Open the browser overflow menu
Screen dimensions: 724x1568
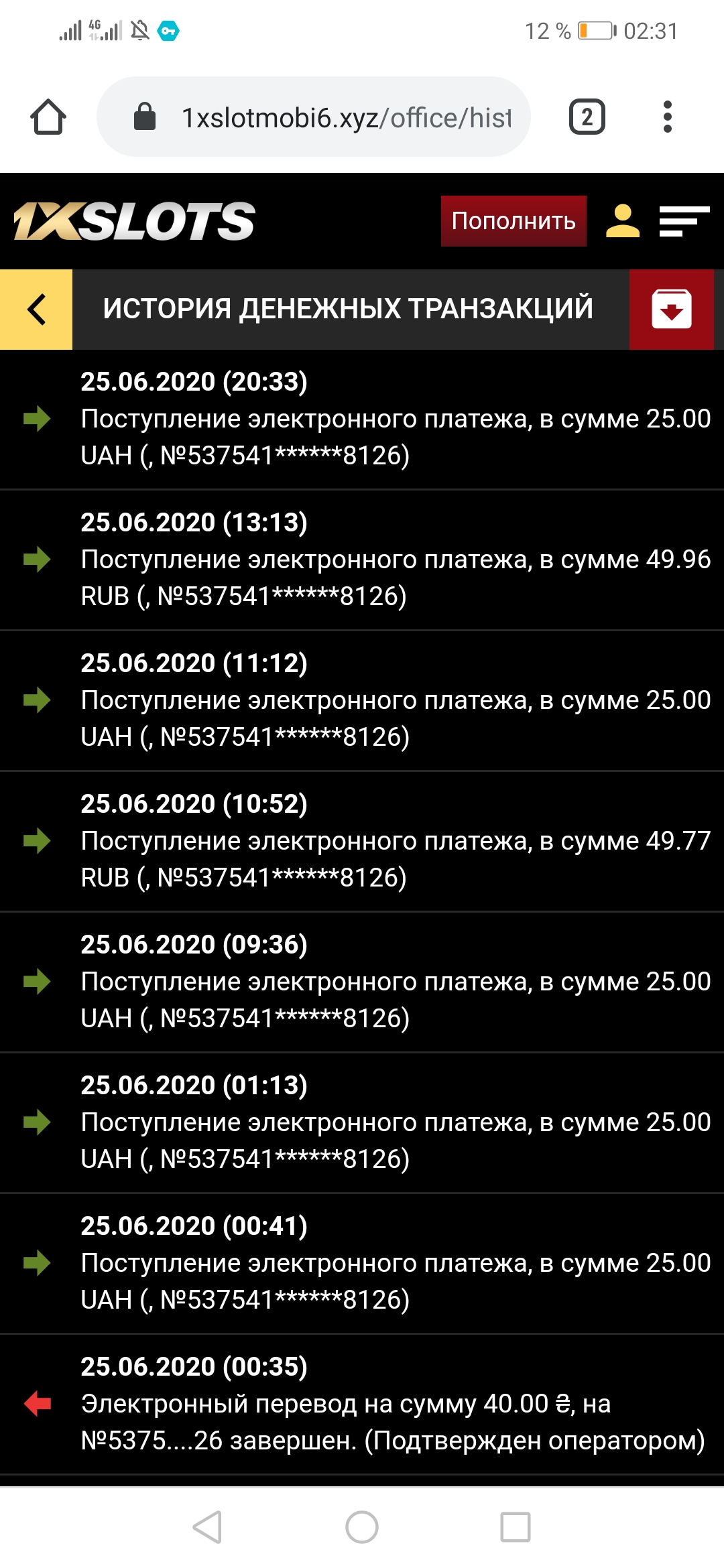(x=667, y=117)
